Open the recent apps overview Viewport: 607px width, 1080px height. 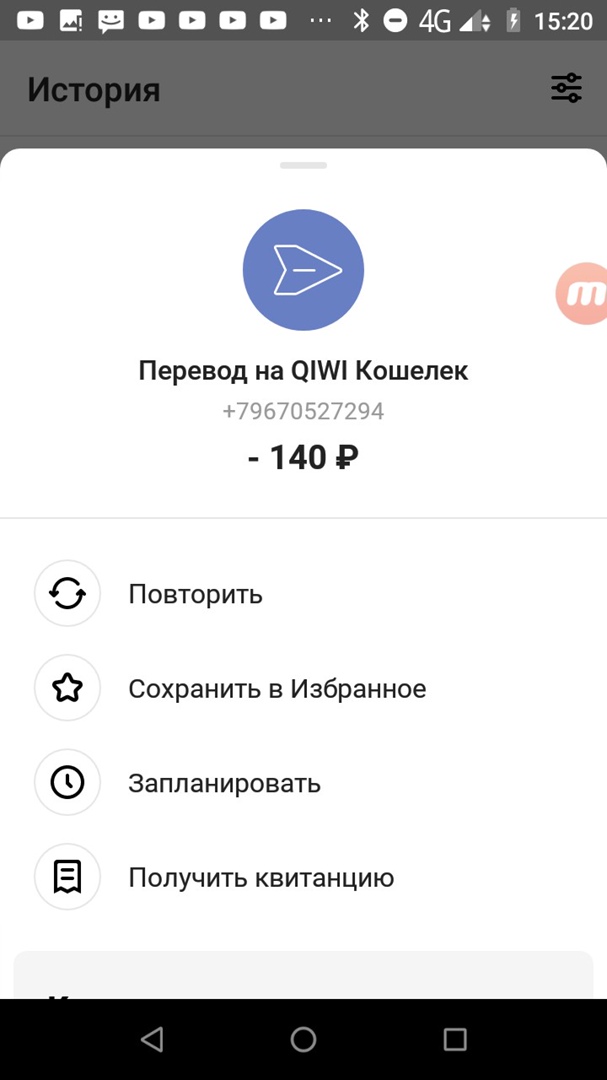click(455, 1040)
